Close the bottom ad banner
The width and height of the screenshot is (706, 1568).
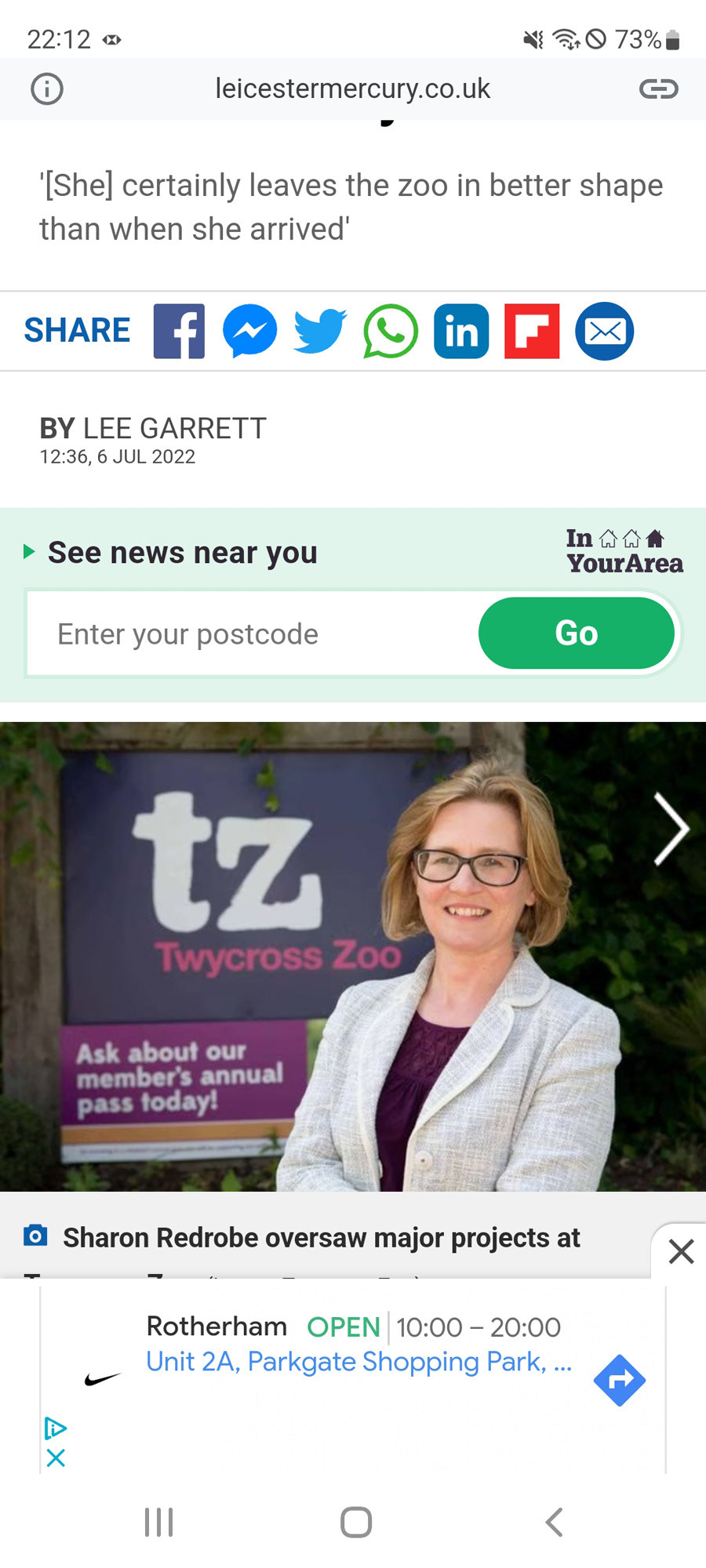[x=681, y=1251]
